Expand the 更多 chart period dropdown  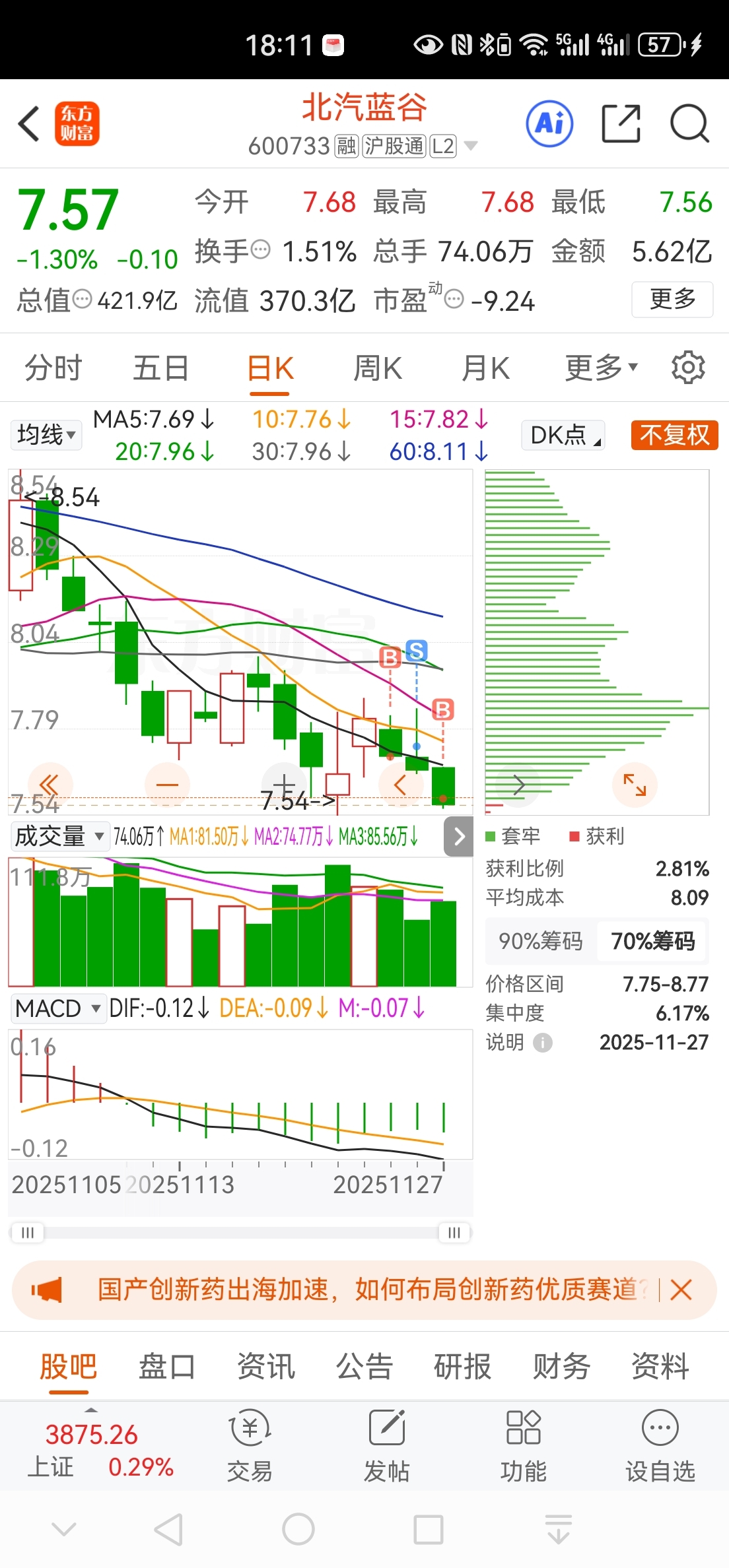tap(601, 368)
